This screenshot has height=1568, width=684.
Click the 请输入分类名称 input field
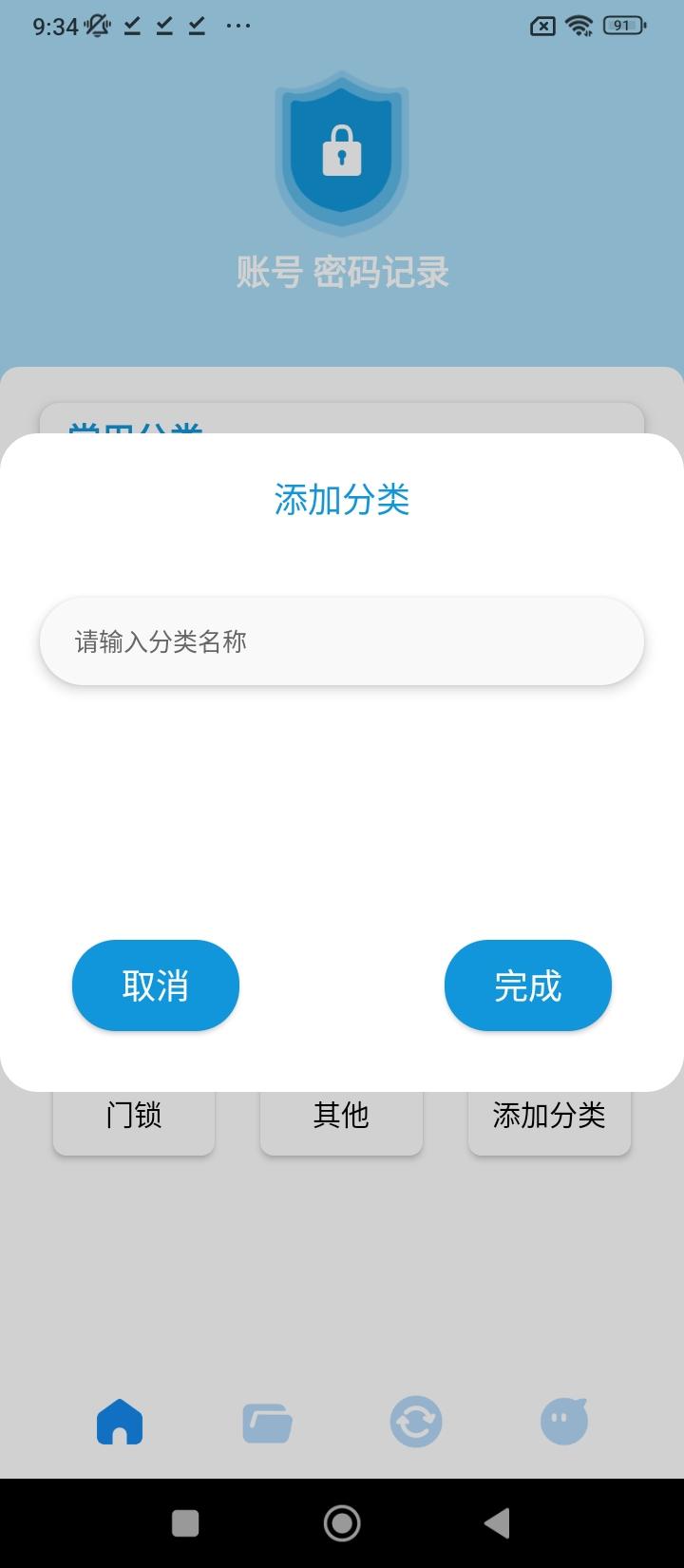pyautogui.click(x=341, y=641)
